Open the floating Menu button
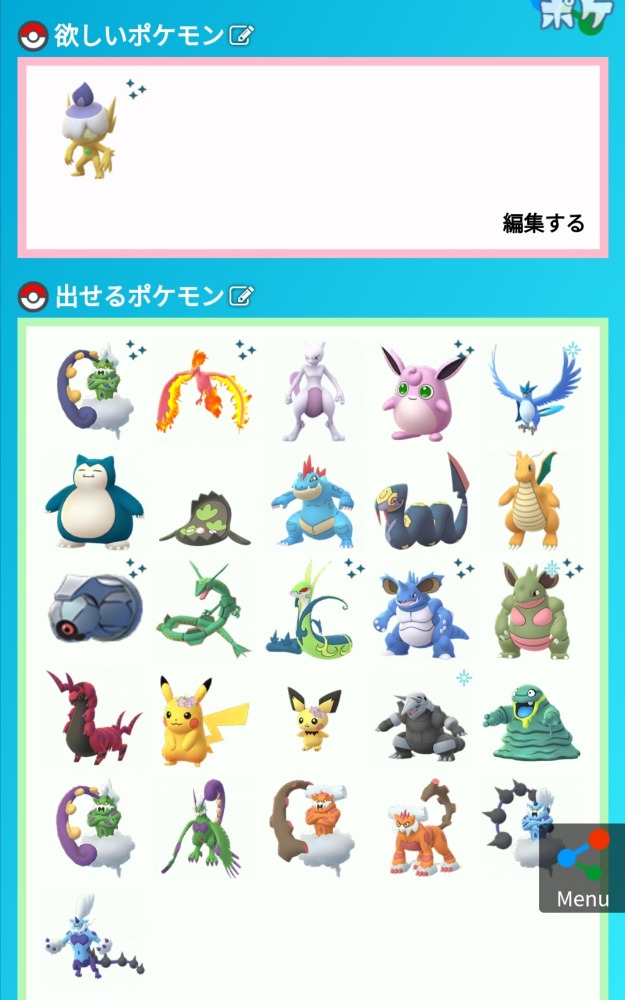Viewport: 625px width, 1000px height. tap(583, 868)
